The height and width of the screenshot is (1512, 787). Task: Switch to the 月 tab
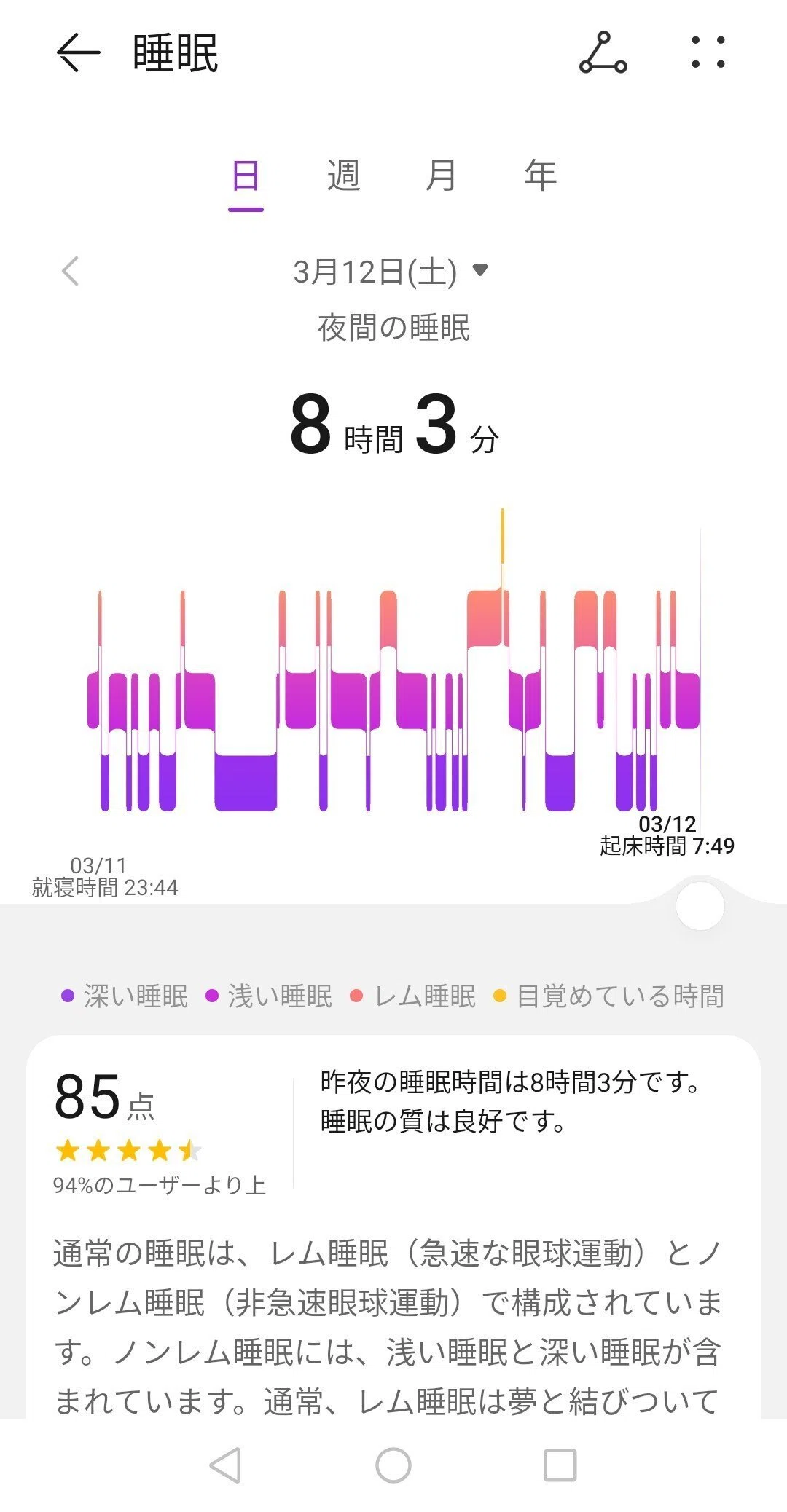point(442,176)
